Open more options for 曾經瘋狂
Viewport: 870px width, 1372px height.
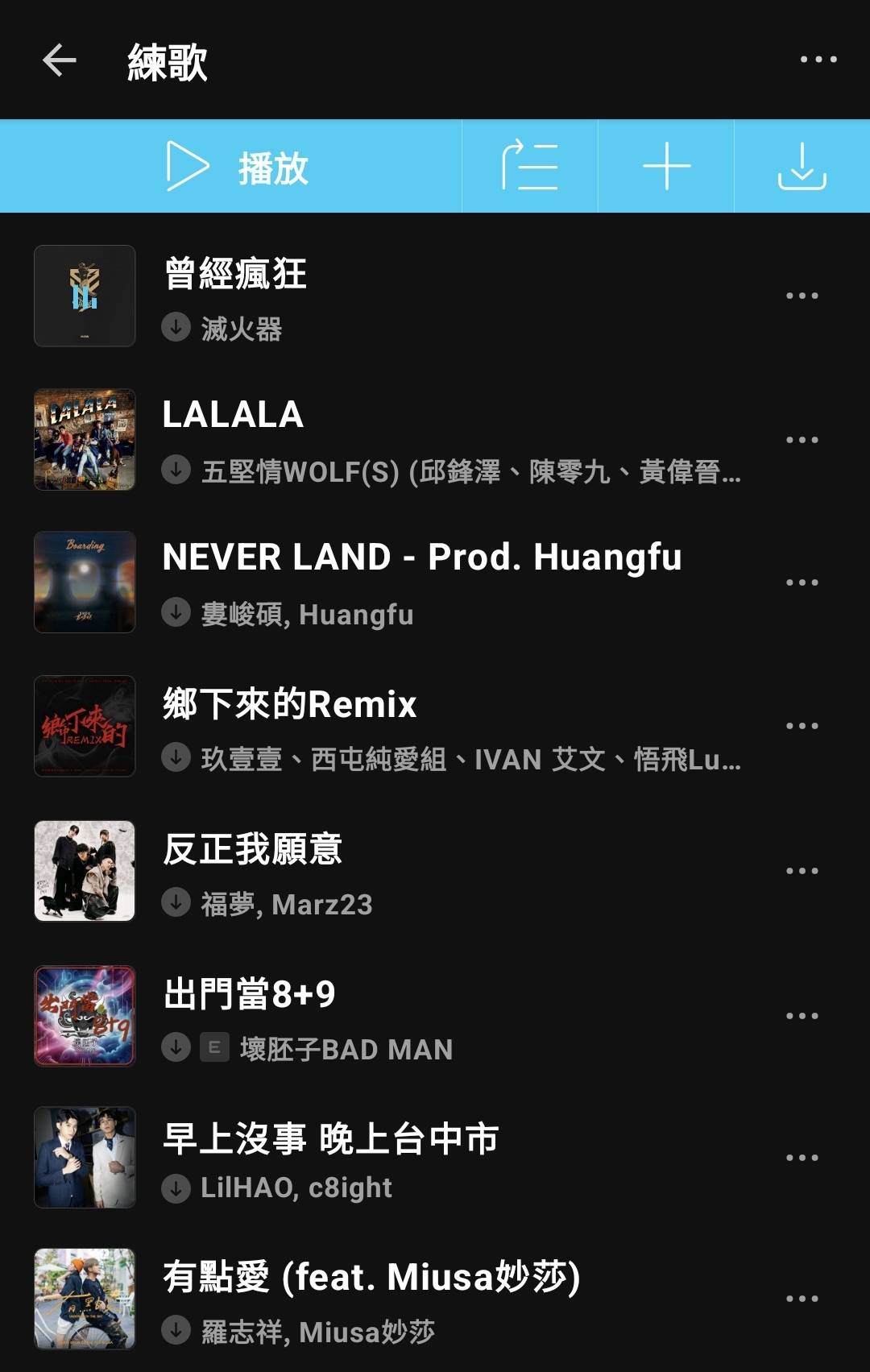(x=802, y=296)
